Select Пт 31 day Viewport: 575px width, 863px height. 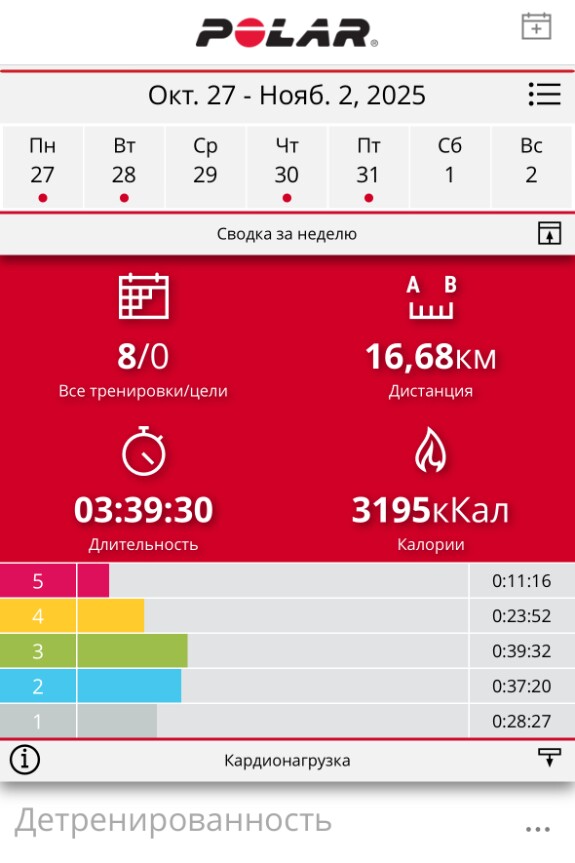368,167
